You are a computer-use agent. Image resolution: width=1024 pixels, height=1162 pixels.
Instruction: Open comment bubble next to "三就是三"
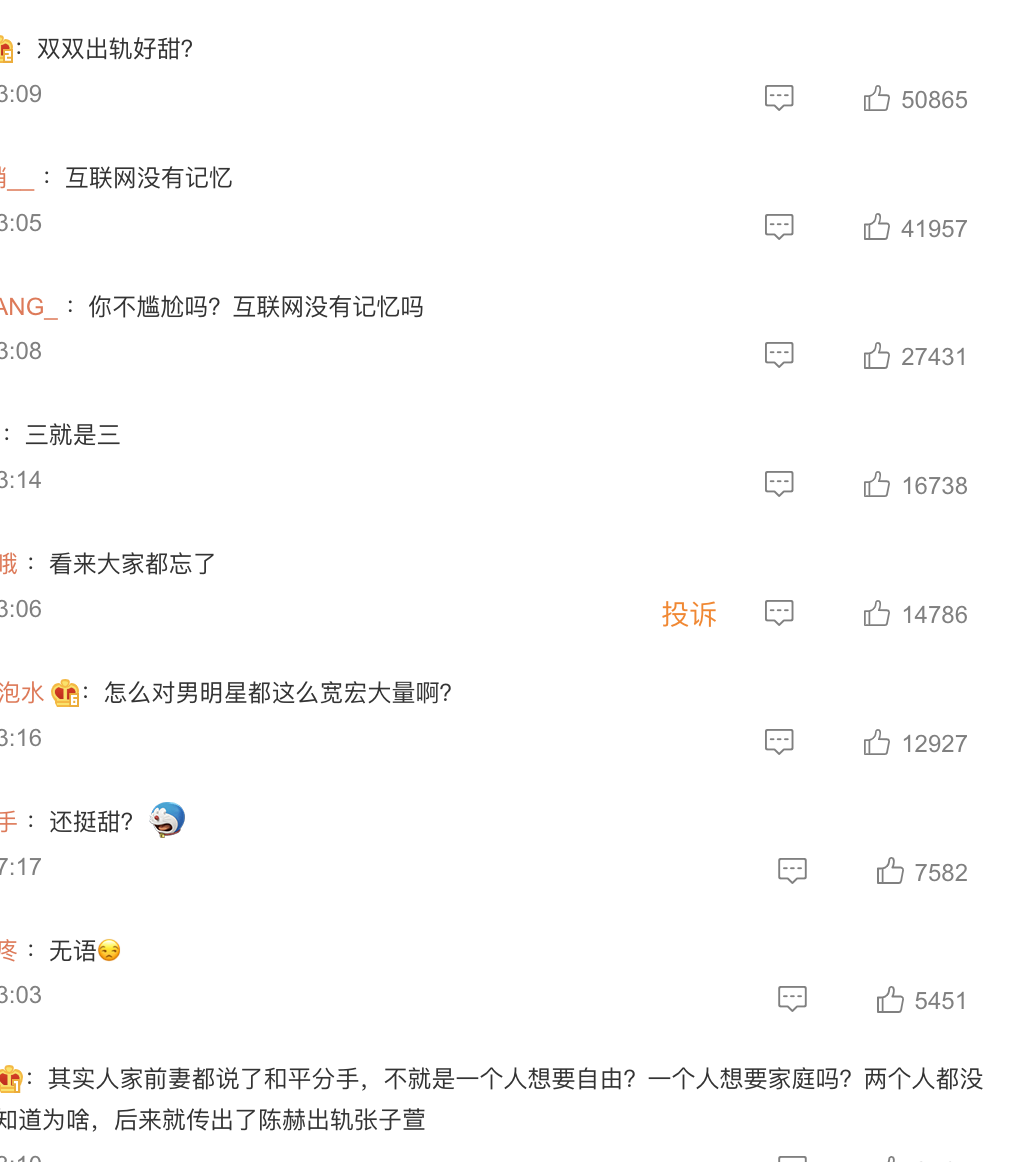point(779,484)
